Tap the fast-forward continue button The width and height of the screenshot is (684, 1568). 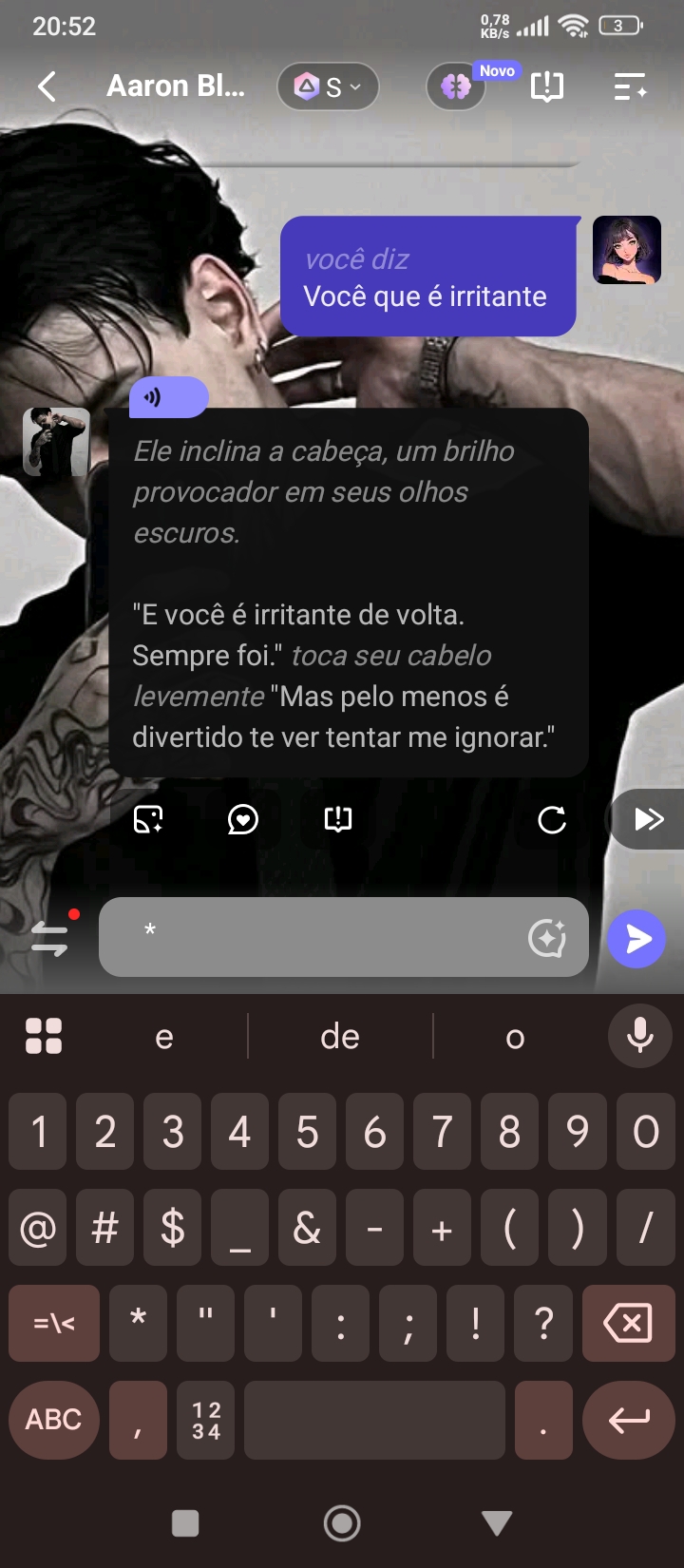[647, 819]
